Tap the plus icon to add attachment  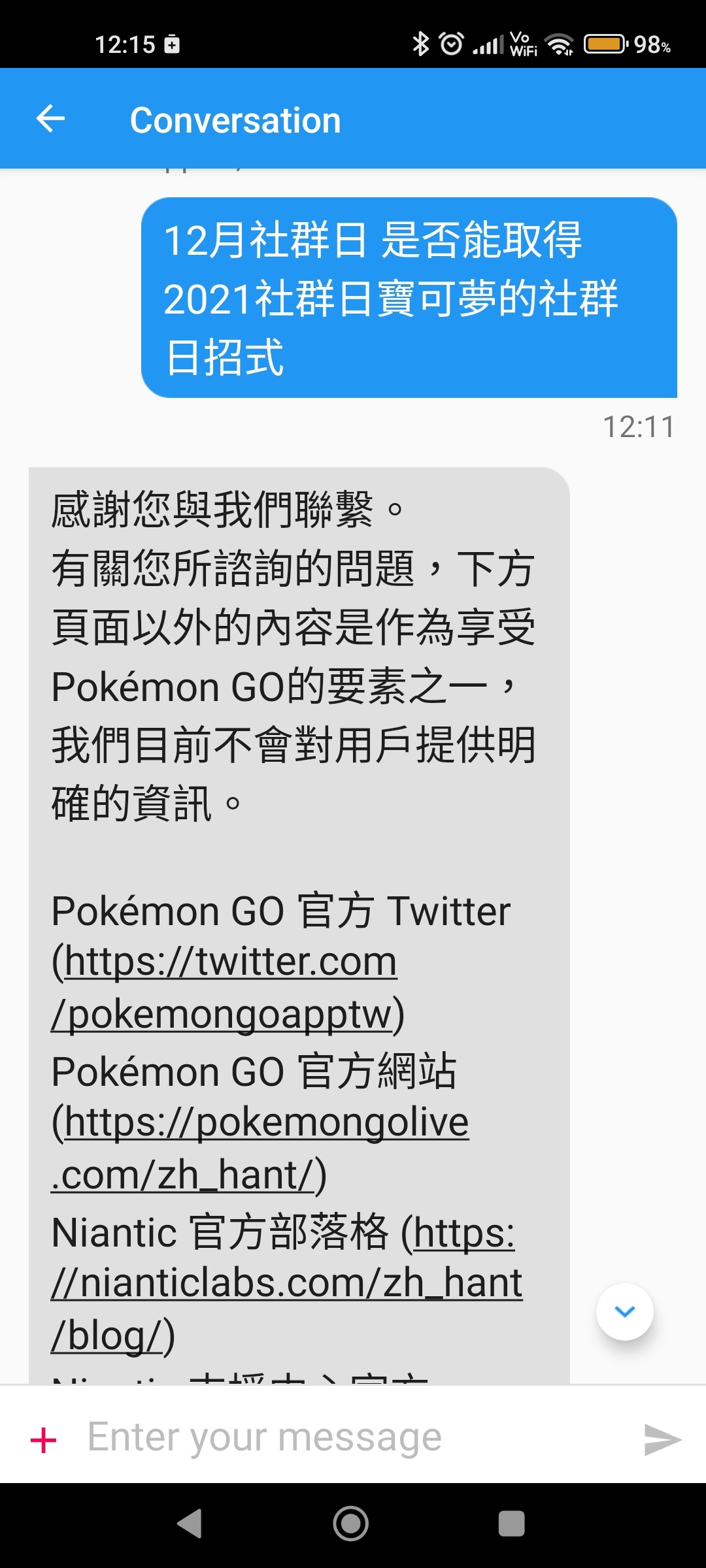click(x=43, y=1440)
